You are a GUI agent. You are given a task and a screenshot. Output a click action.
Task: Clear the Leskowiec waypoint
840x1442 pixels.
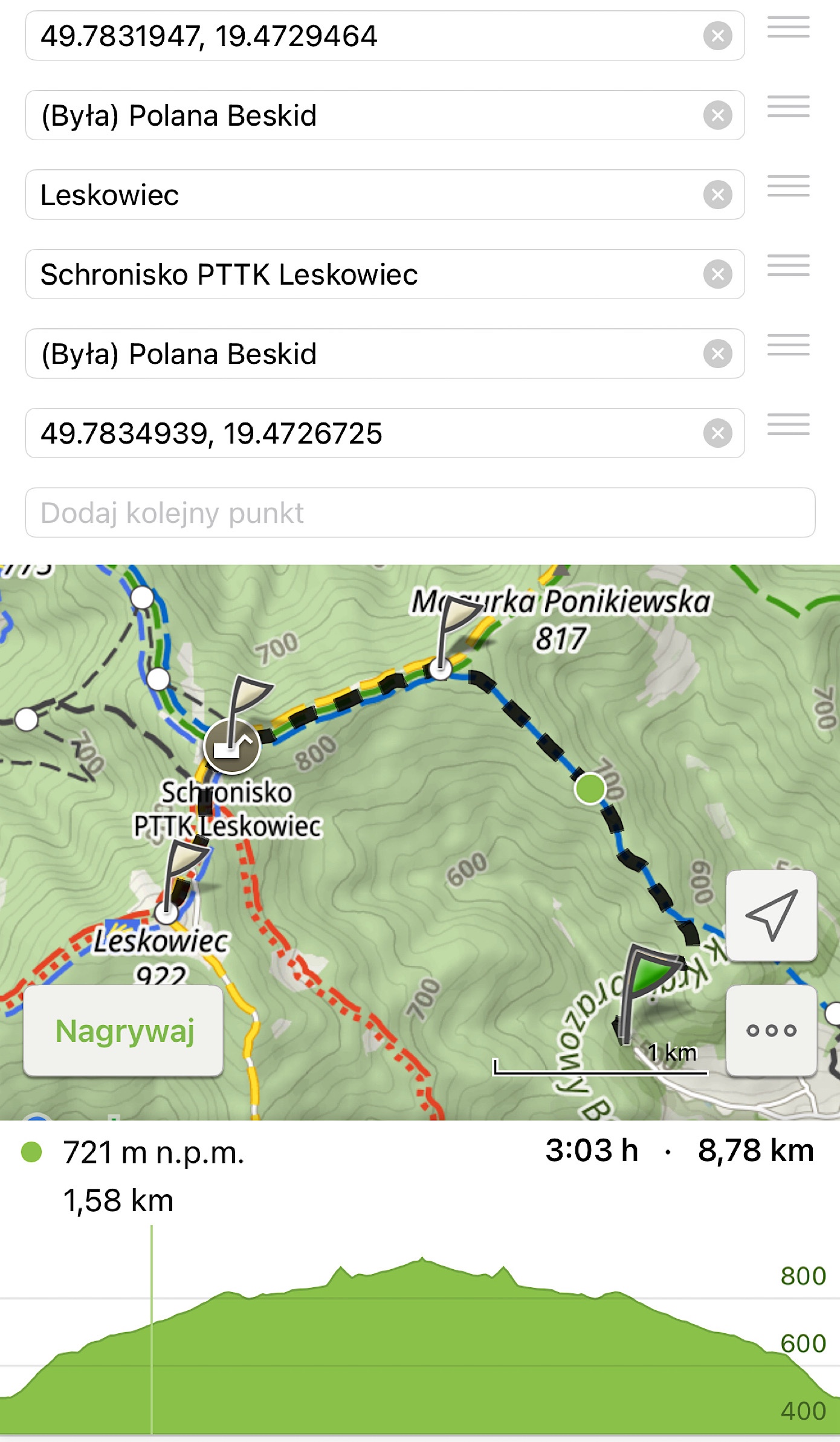click(717, 195)
